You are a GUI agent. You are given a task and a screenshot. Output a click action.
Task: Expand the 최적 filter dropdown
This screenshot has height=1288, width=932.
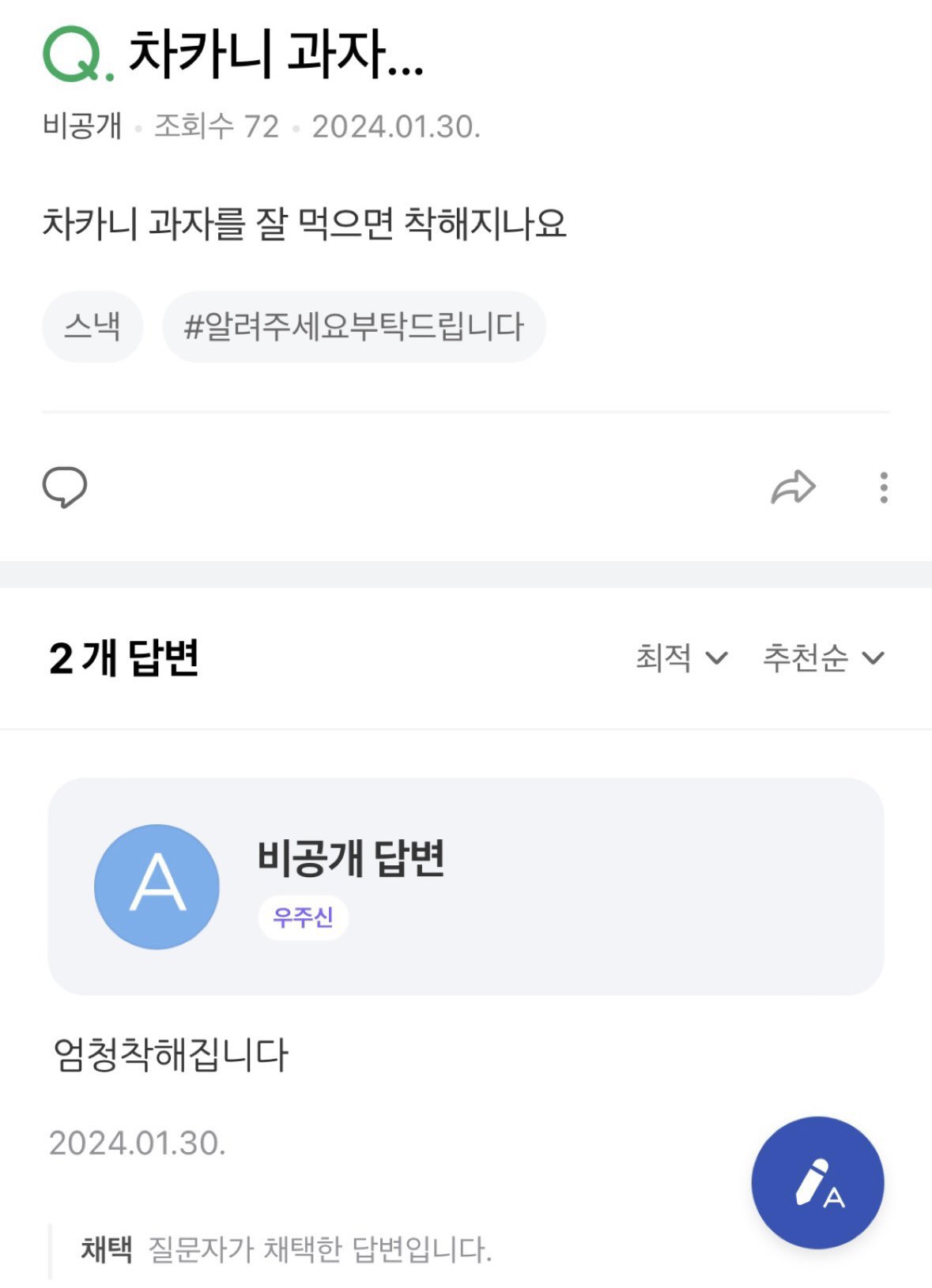(681, 657)
